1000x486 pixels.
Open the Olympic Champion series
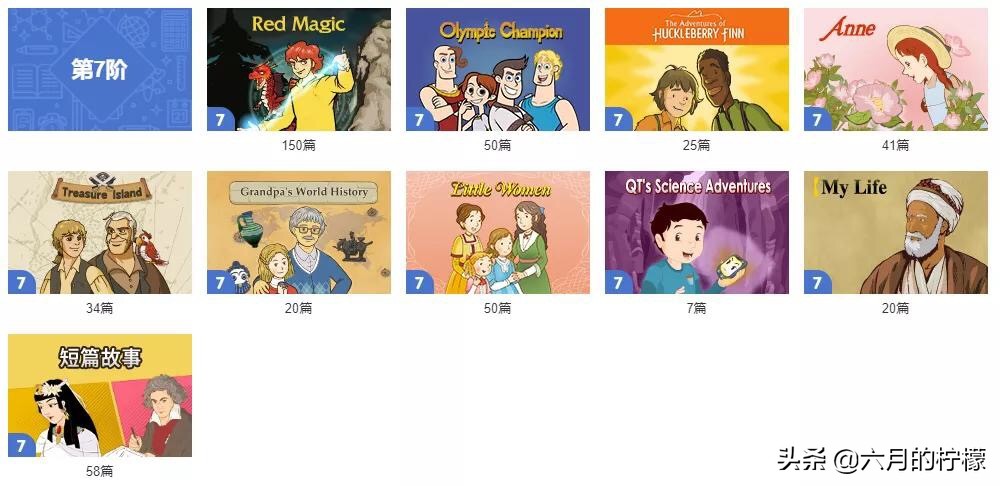497,70
